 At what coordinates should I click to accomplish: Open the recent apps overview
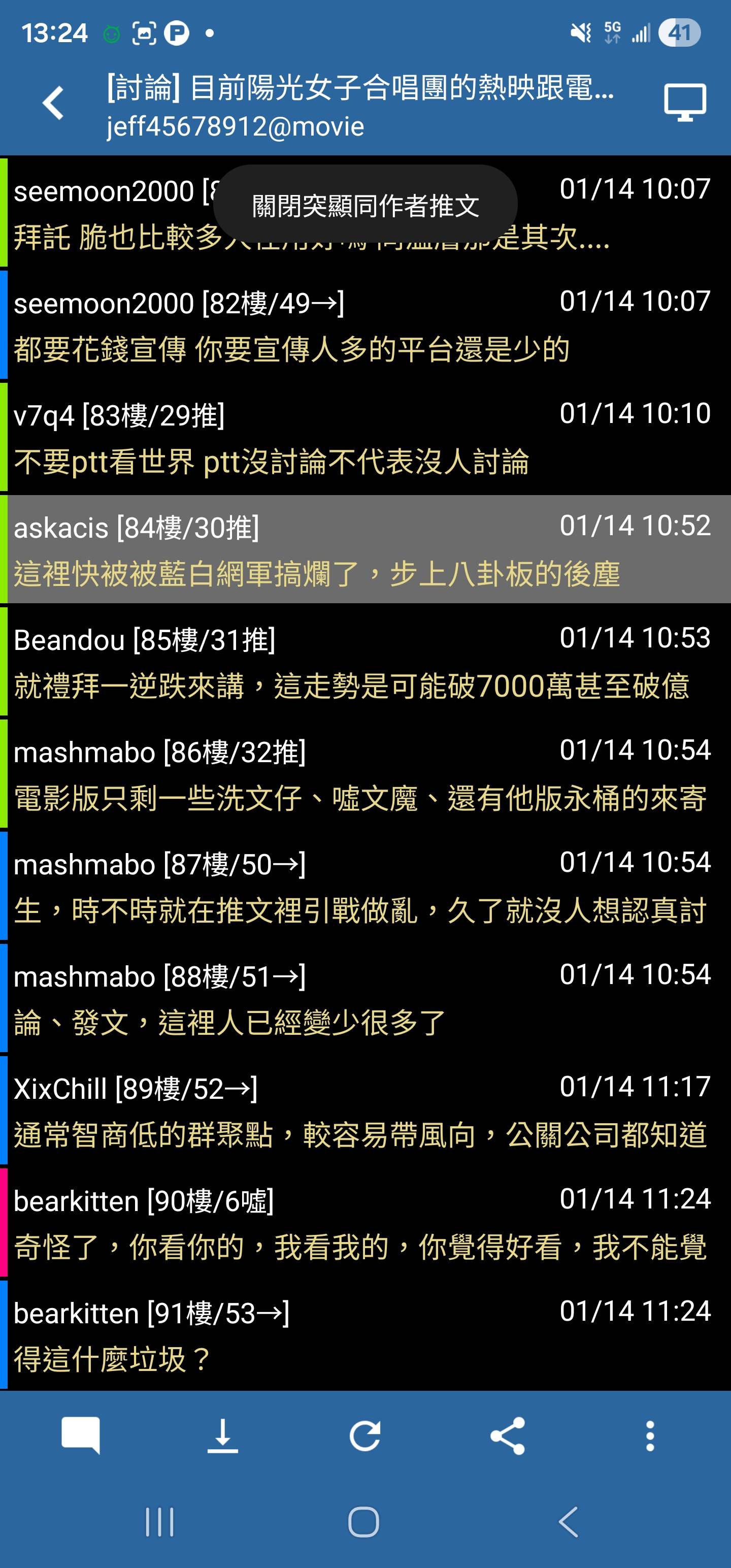[x=159, y=1522]
